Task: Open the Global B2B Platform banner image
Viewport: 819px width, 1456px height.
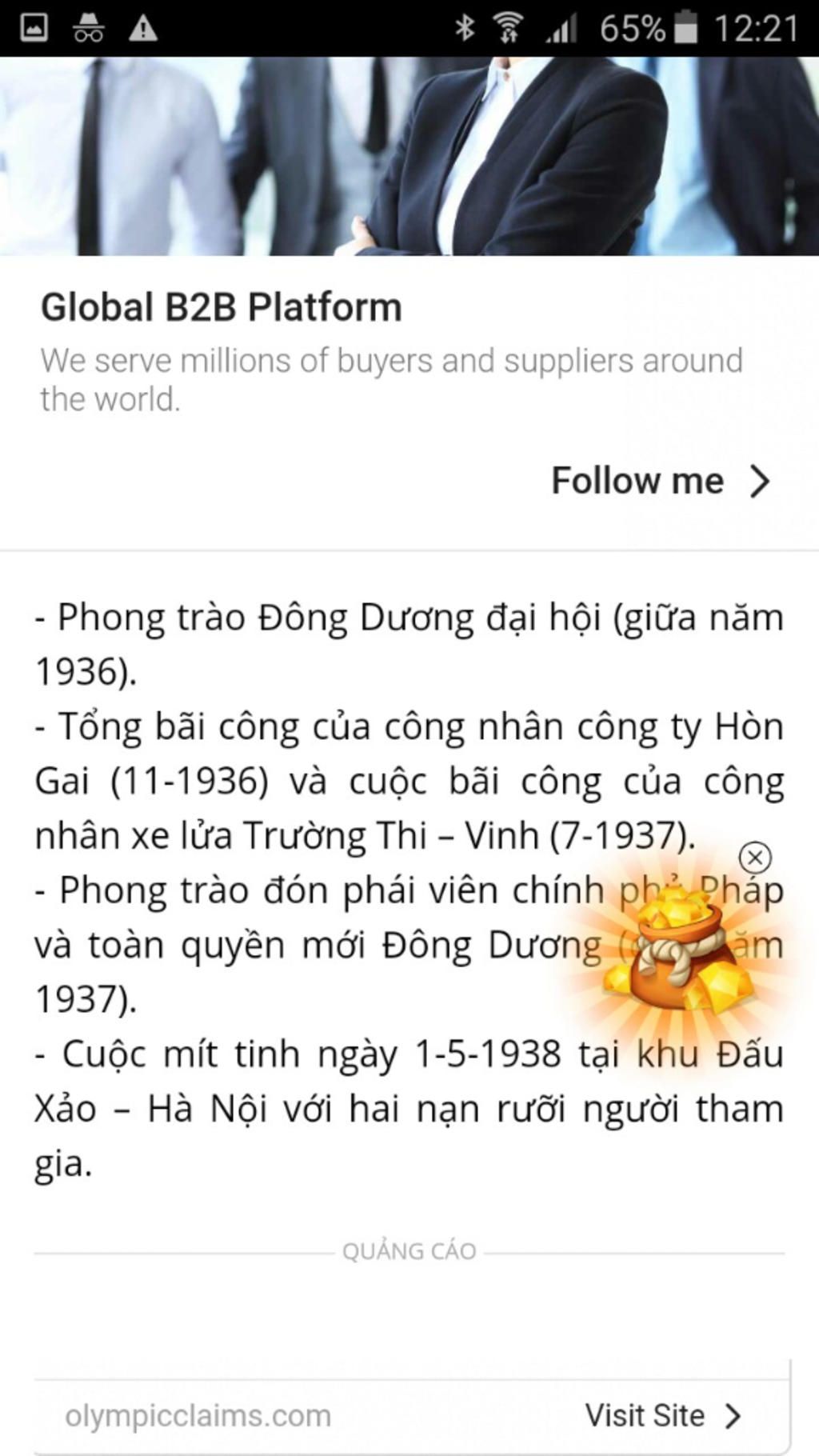Action: [409, 156]
